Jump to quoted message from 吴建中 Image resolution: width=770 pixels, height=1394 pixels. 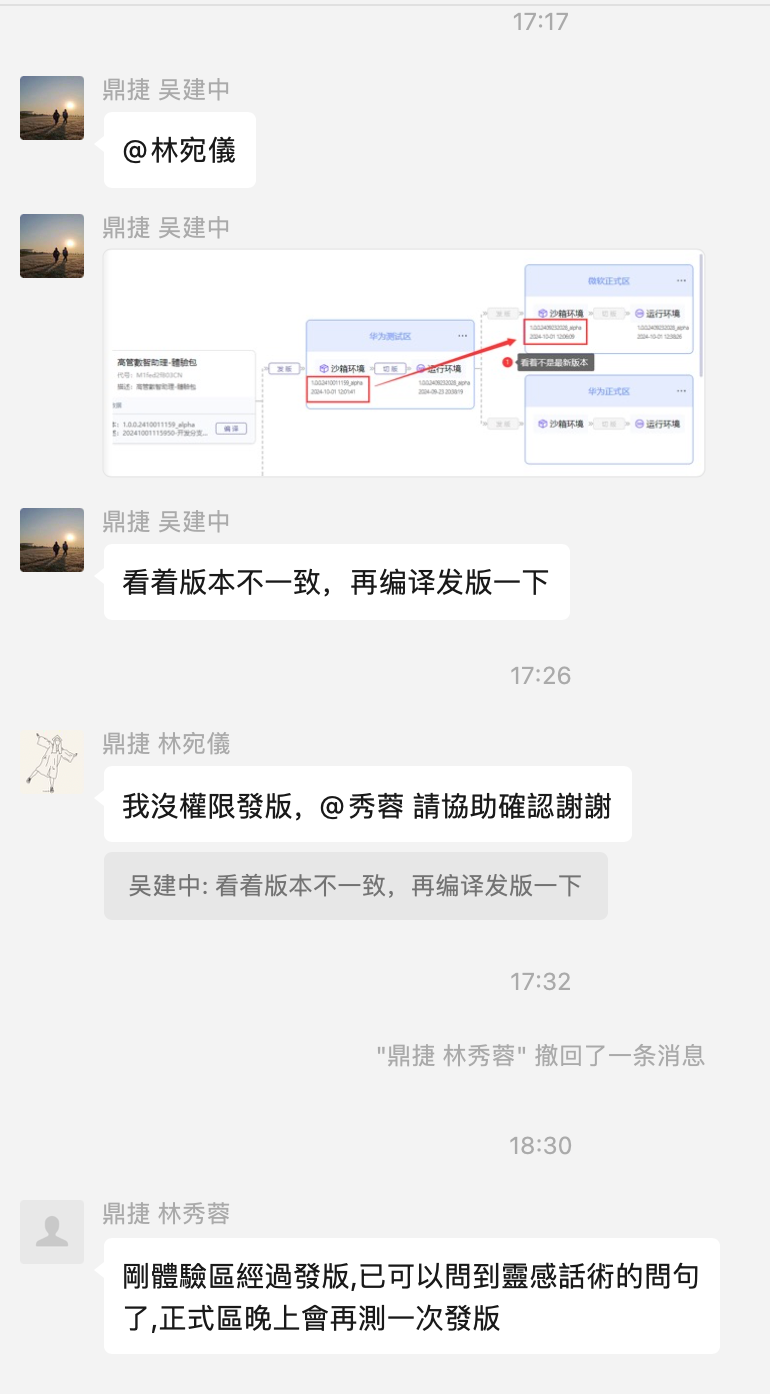[x=355, y=886]
